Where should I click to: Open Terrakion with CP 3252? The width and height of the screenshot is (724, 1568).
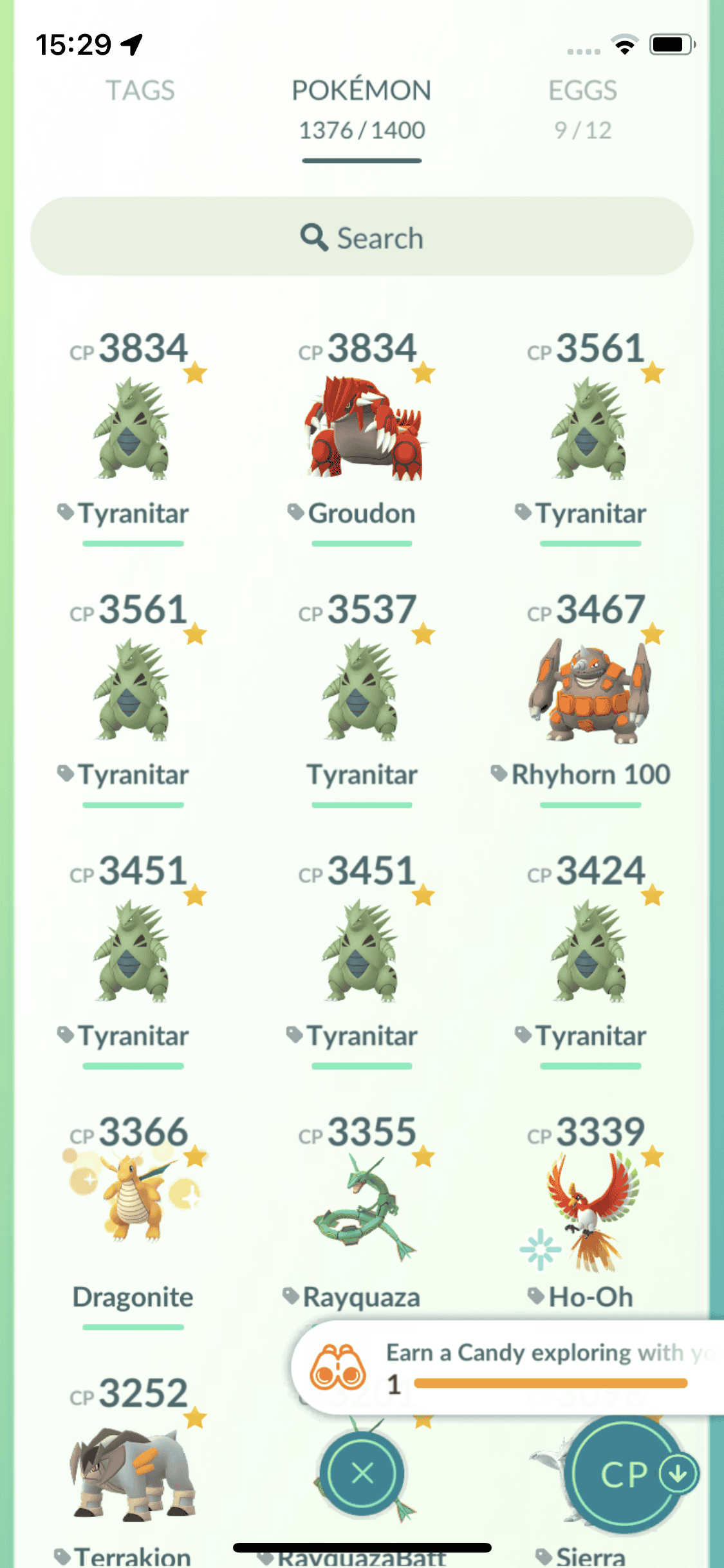pos(133,1474)
